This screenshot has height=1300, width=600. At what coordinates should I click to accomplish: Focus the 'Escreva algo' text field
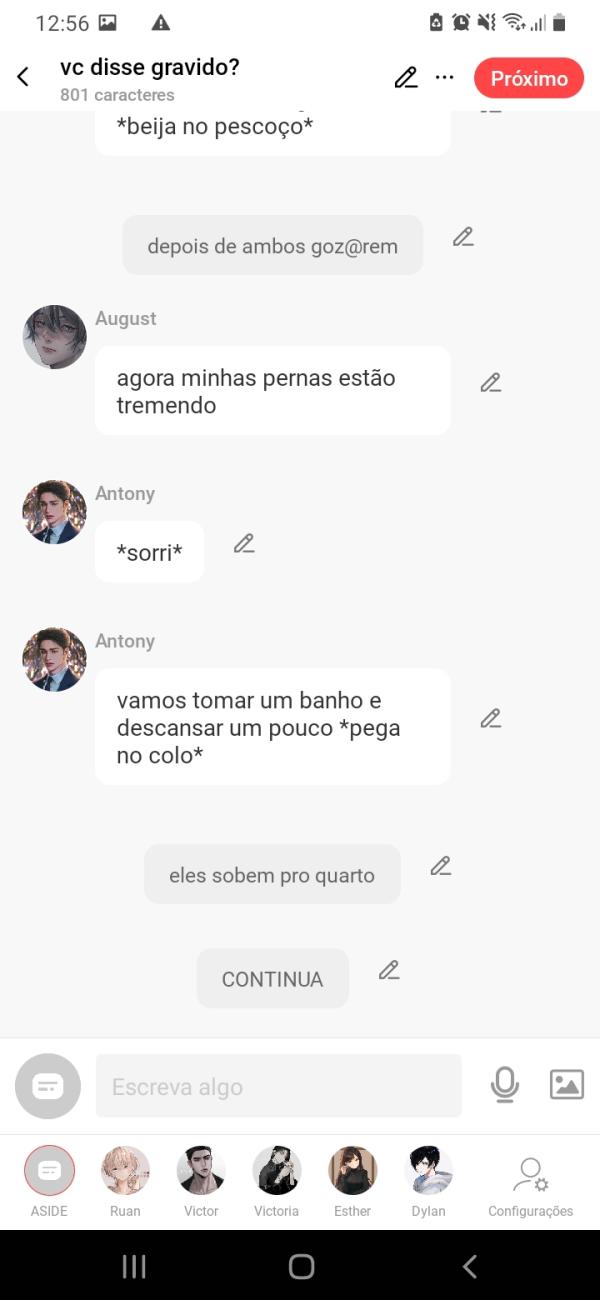(x=278, y=1086)
